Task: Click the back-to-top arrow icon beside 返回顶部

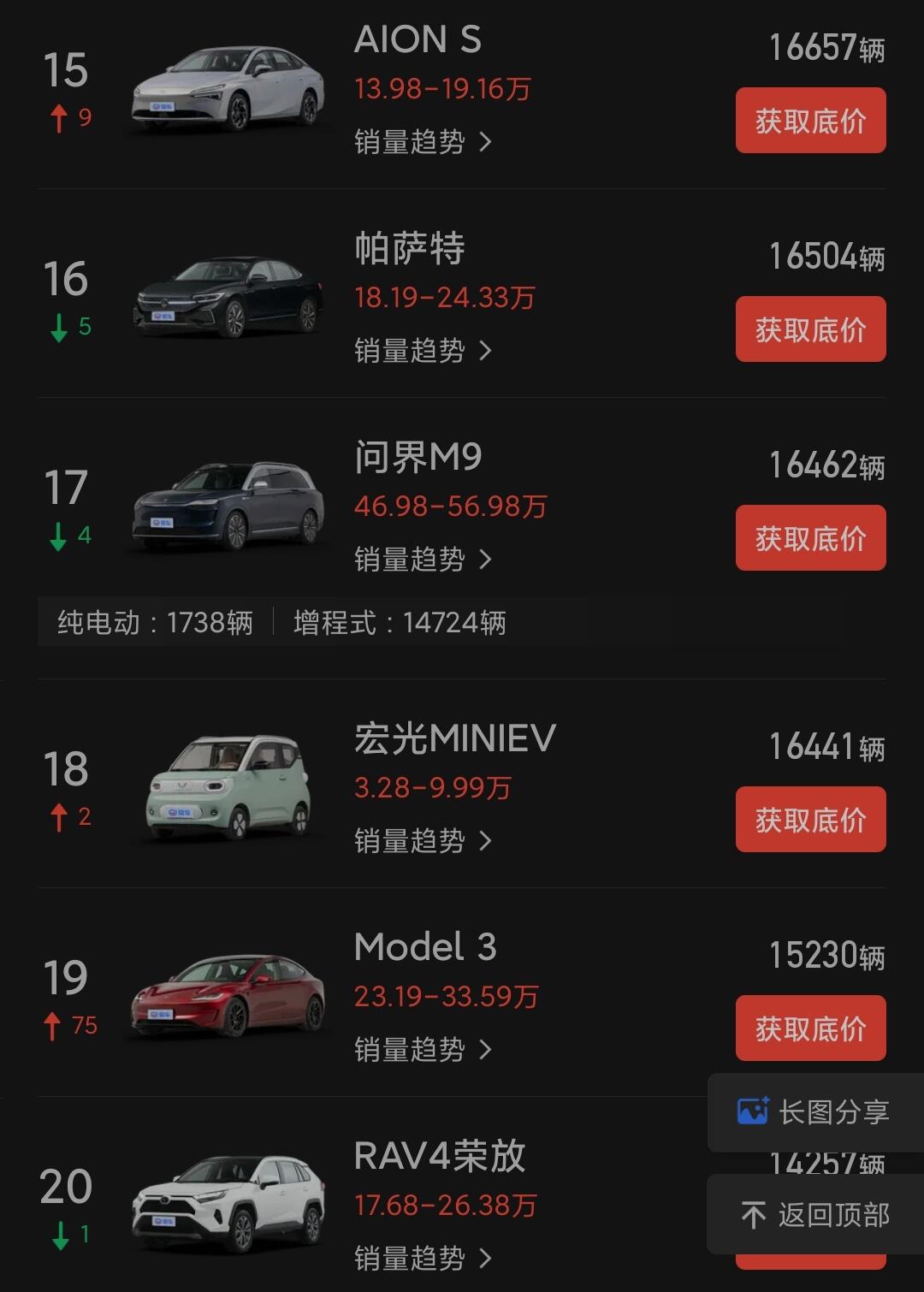Action: 753,1214
